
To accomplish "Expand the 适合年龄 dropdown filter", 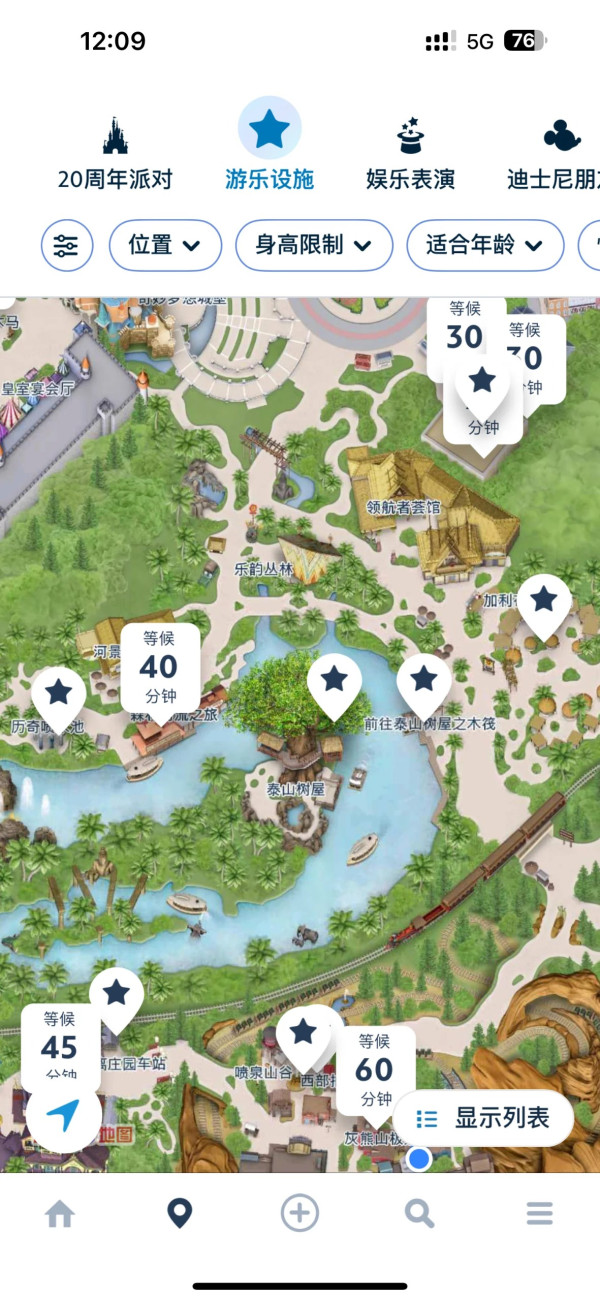I will (x=484, y=245).
